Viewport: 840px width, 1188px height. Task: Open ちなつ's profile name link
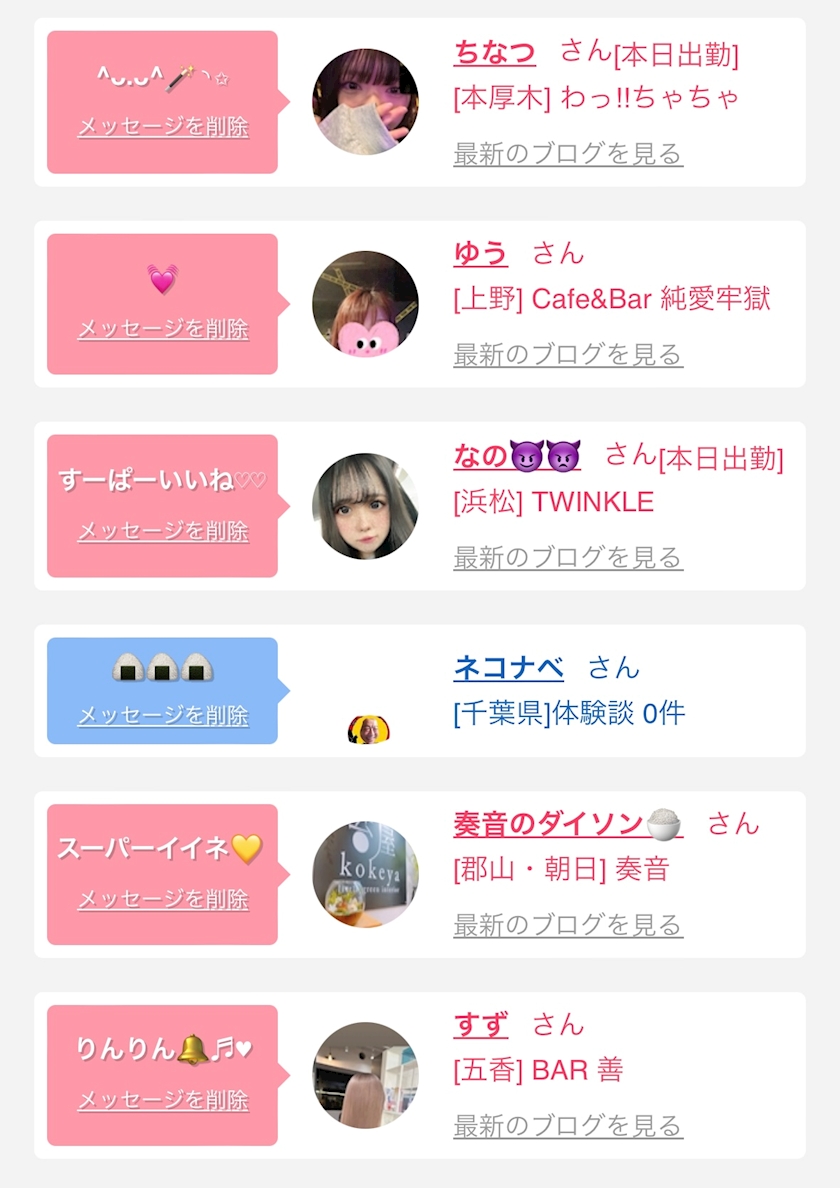point(495,52)
